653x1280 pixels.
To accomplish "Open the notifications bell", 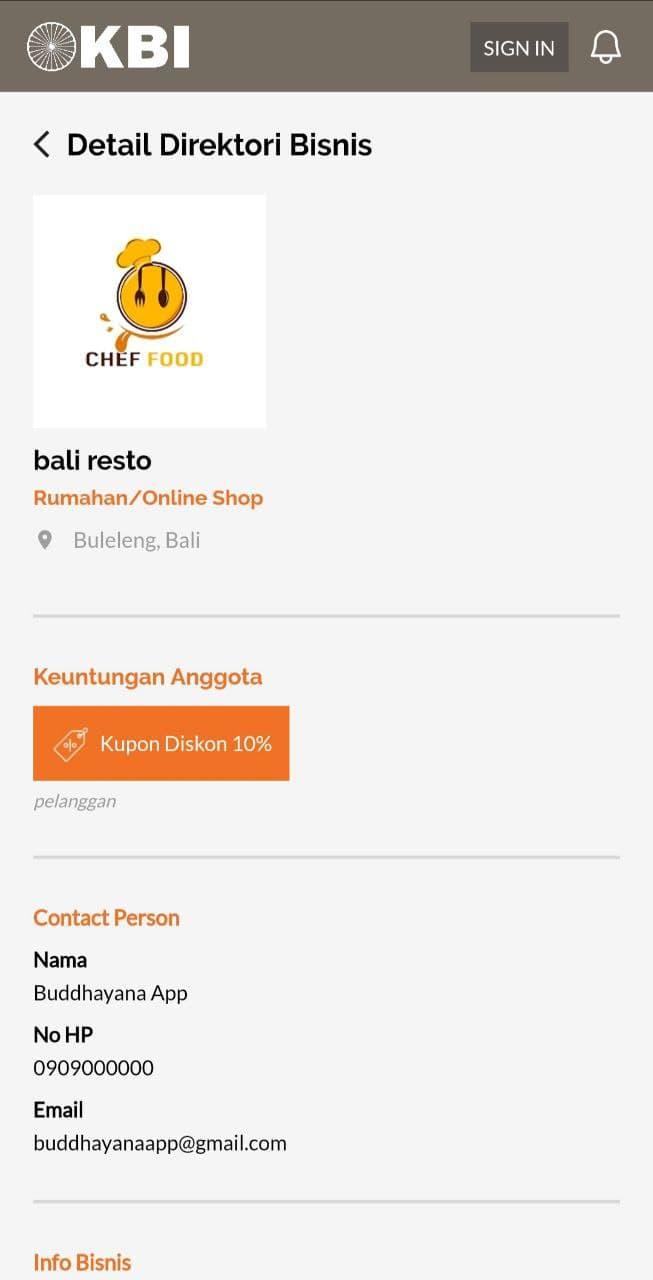I will click(x=606, y=47).
